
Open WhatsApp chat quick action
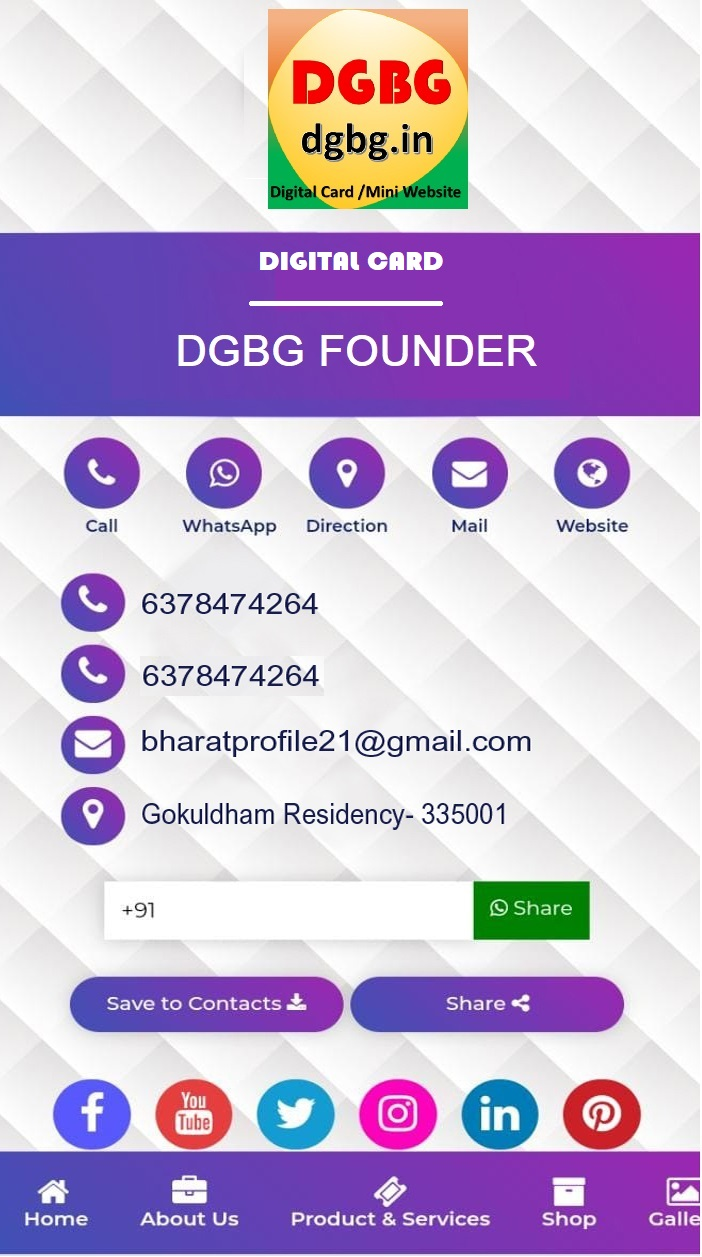[224, 474]
